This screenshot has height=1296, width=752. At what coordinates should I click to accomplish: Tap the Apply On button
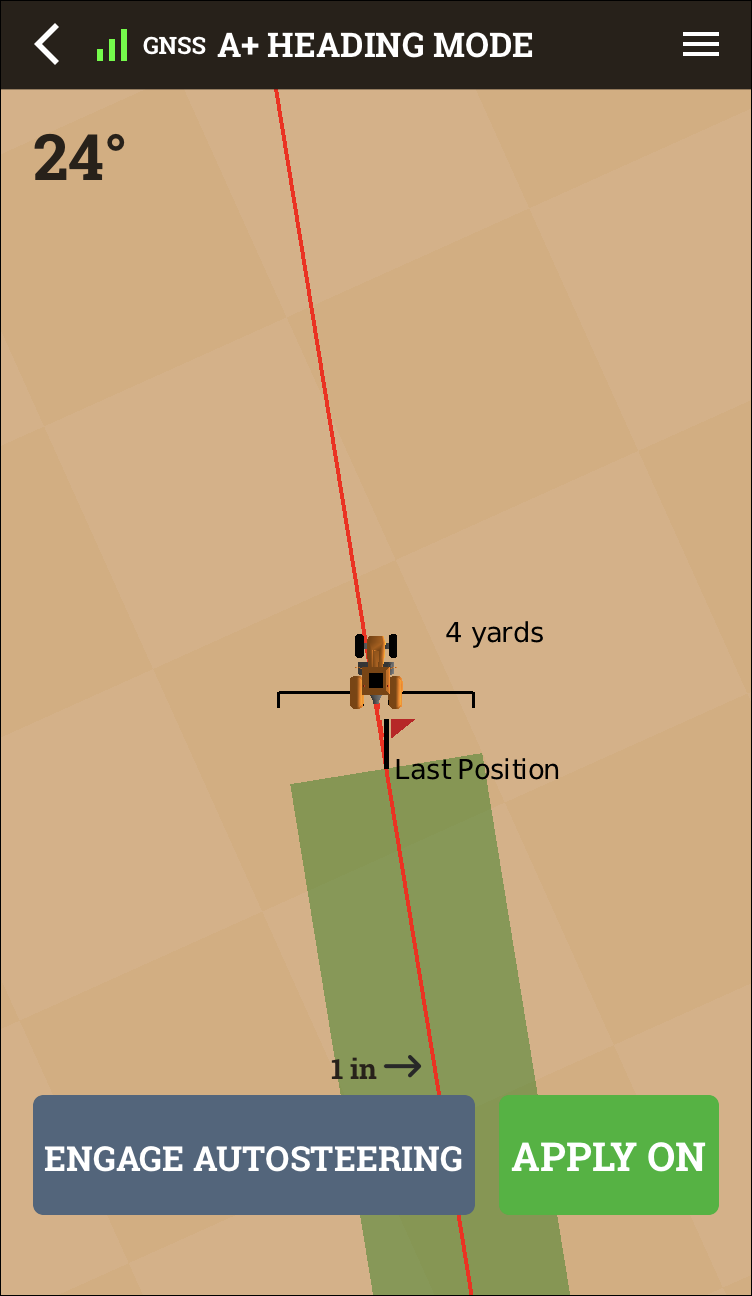pyautogui.click(x=608, y=1155)
